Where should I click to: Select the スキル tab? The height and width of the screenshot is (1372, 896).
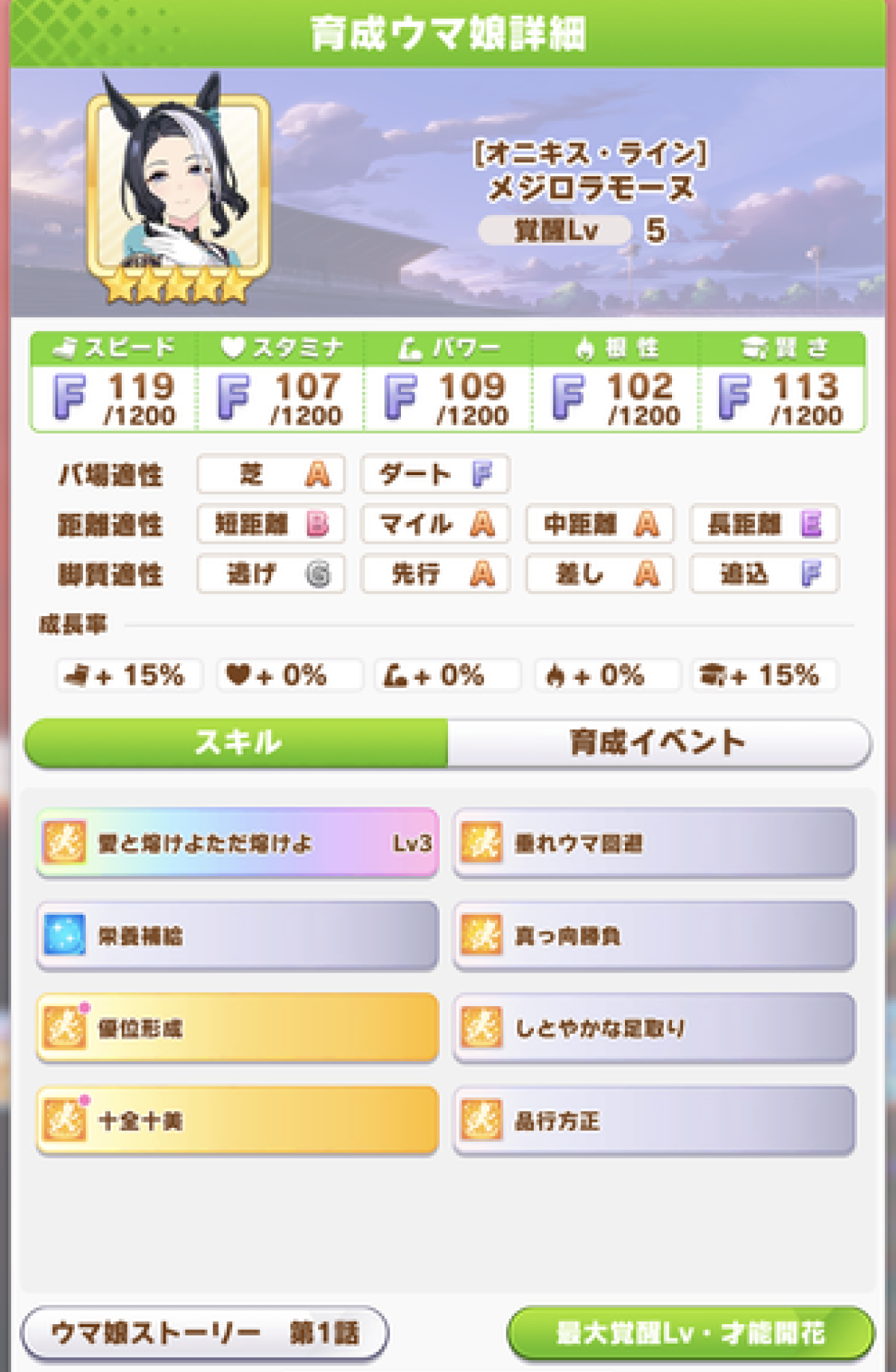coord(237,742)
